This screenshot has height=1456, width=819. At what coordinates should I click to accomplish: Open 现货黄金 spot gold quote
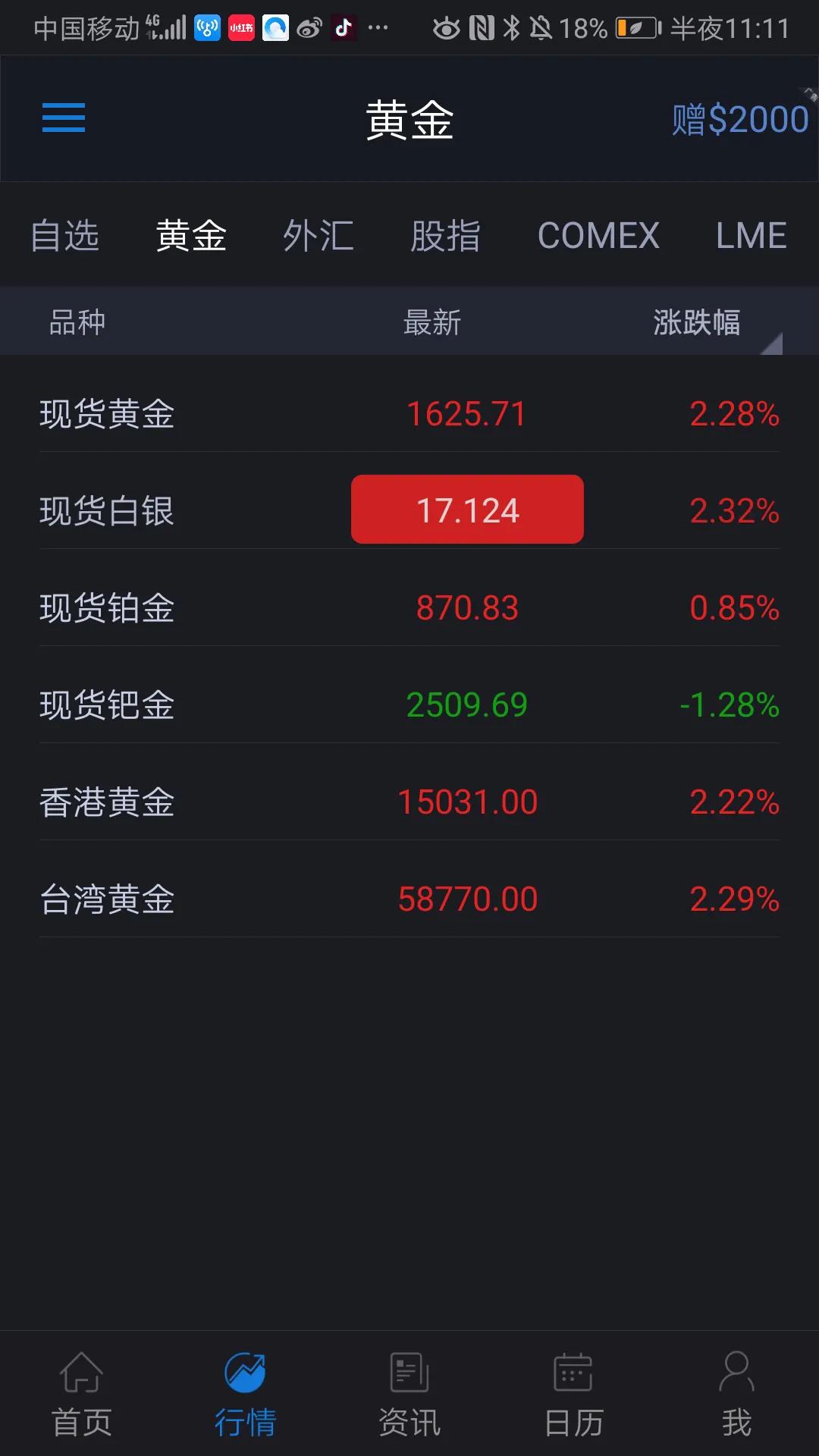click(409, 414)
